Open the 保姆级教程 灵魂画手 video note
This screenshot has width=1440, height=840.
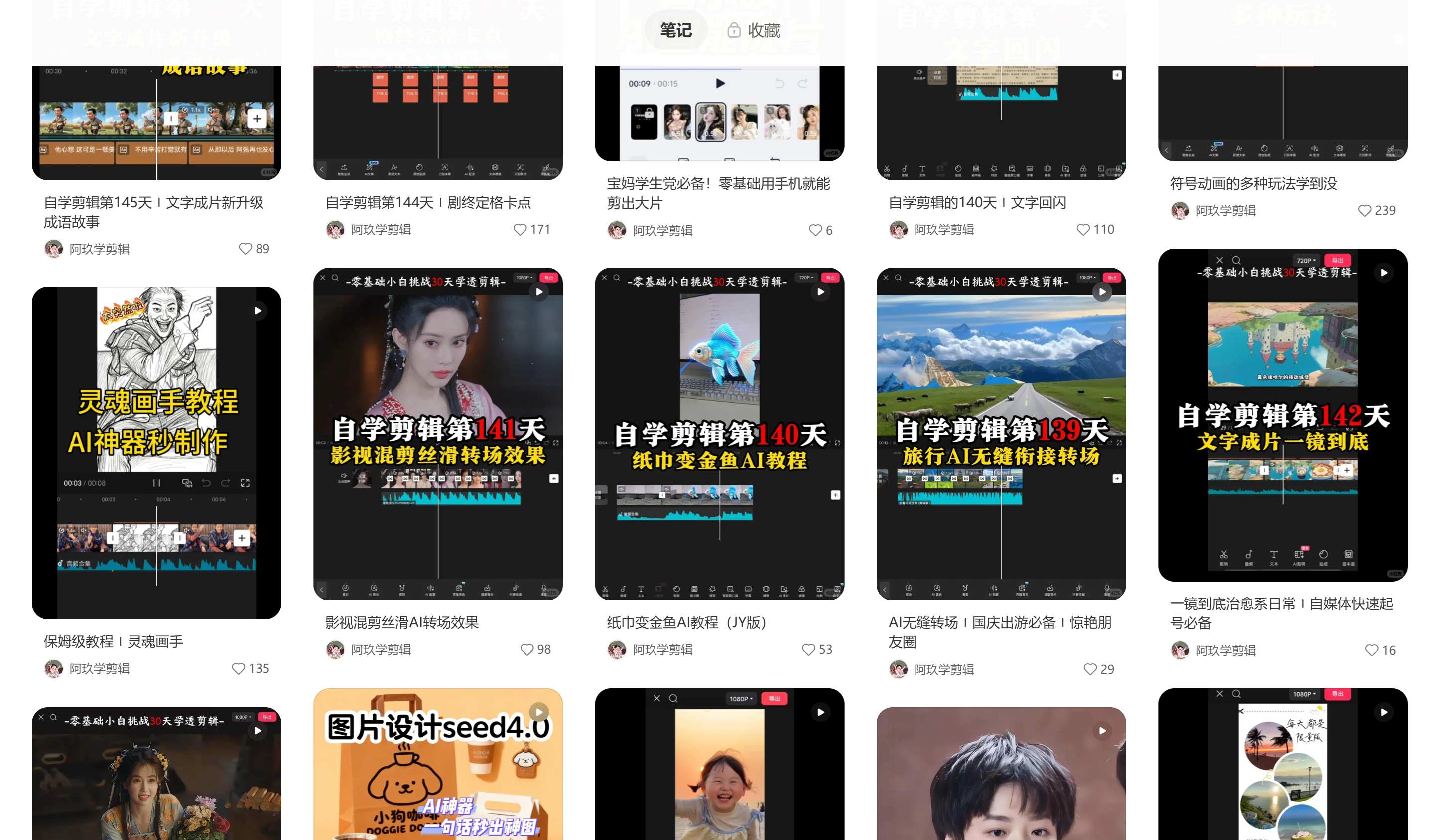(156, 452)
